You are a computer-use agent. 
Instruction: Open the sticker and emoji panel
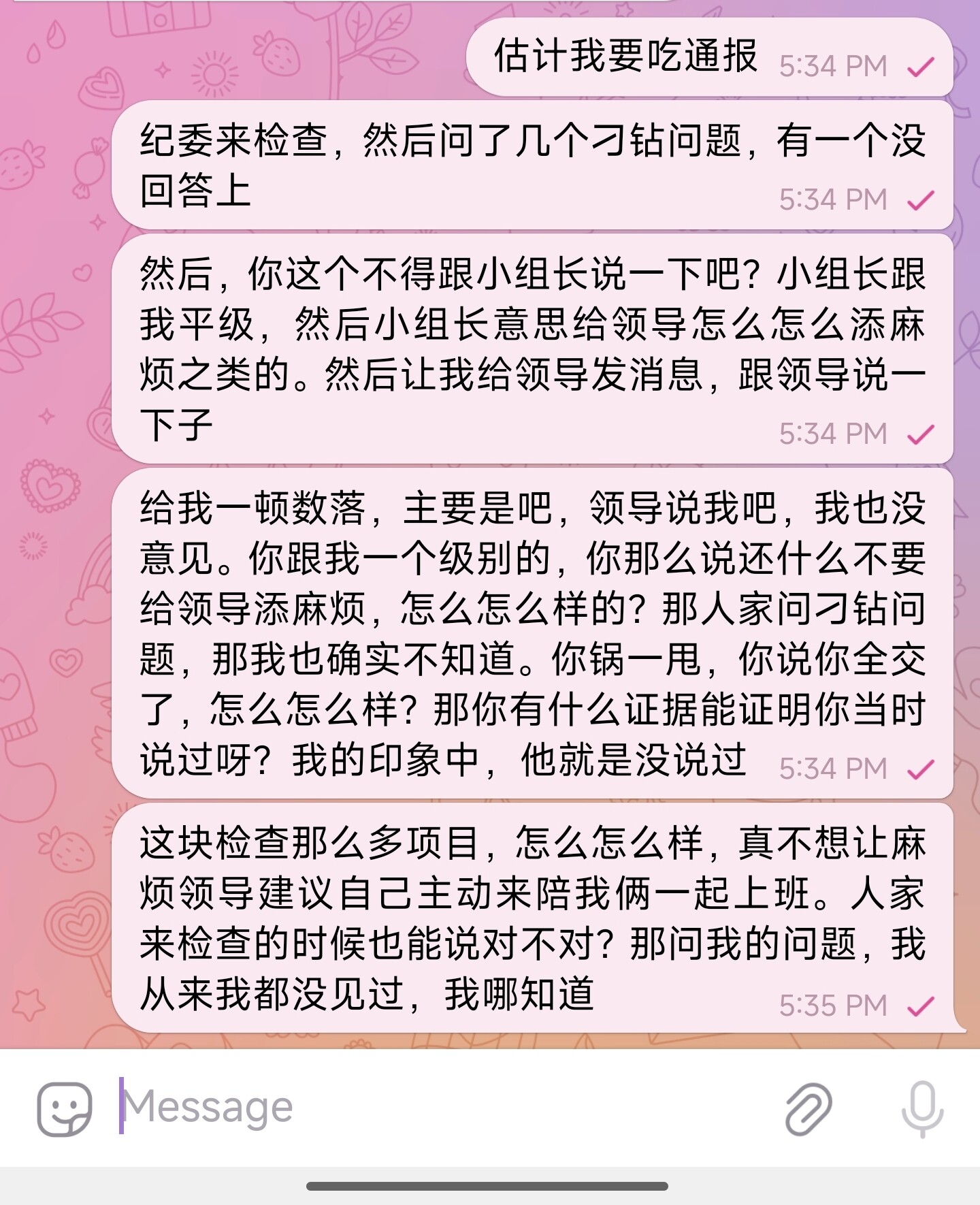coord(65,1109)
